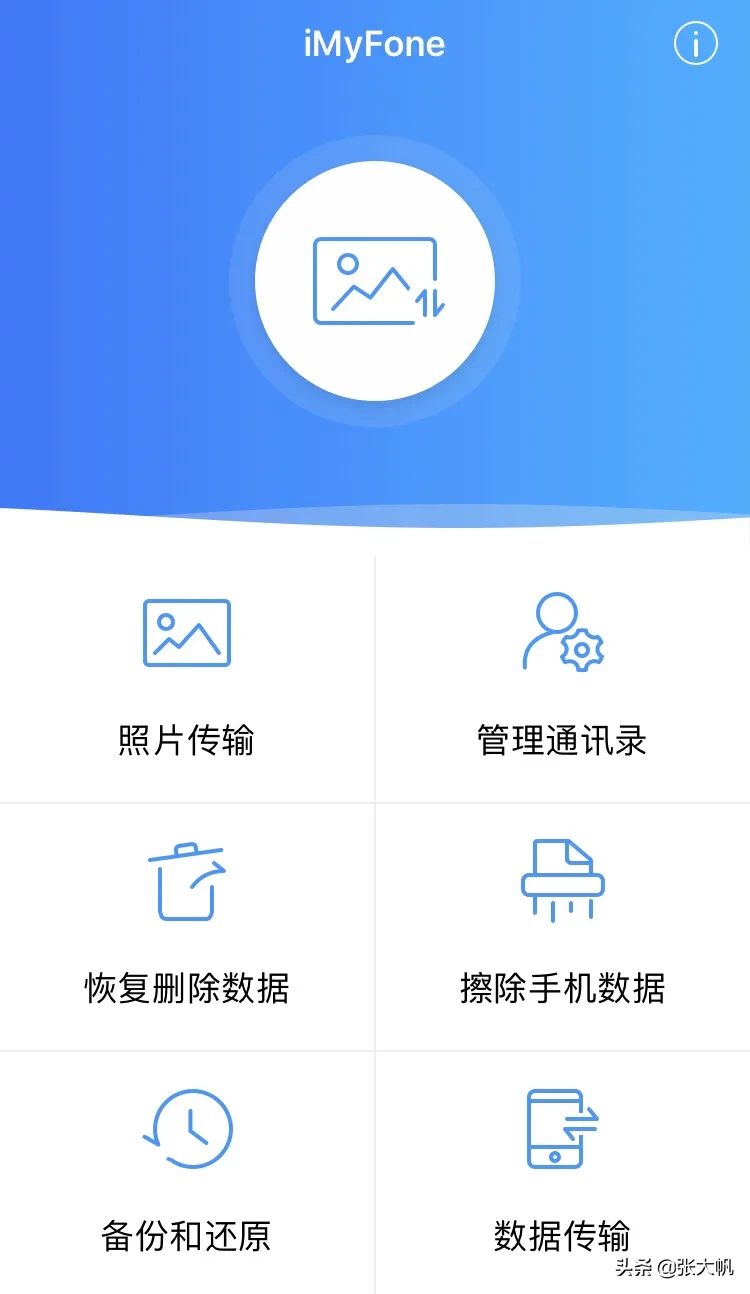This screenshot has width=750, height=1294.
Task: Open the info circle at top right
Action: 695,43
